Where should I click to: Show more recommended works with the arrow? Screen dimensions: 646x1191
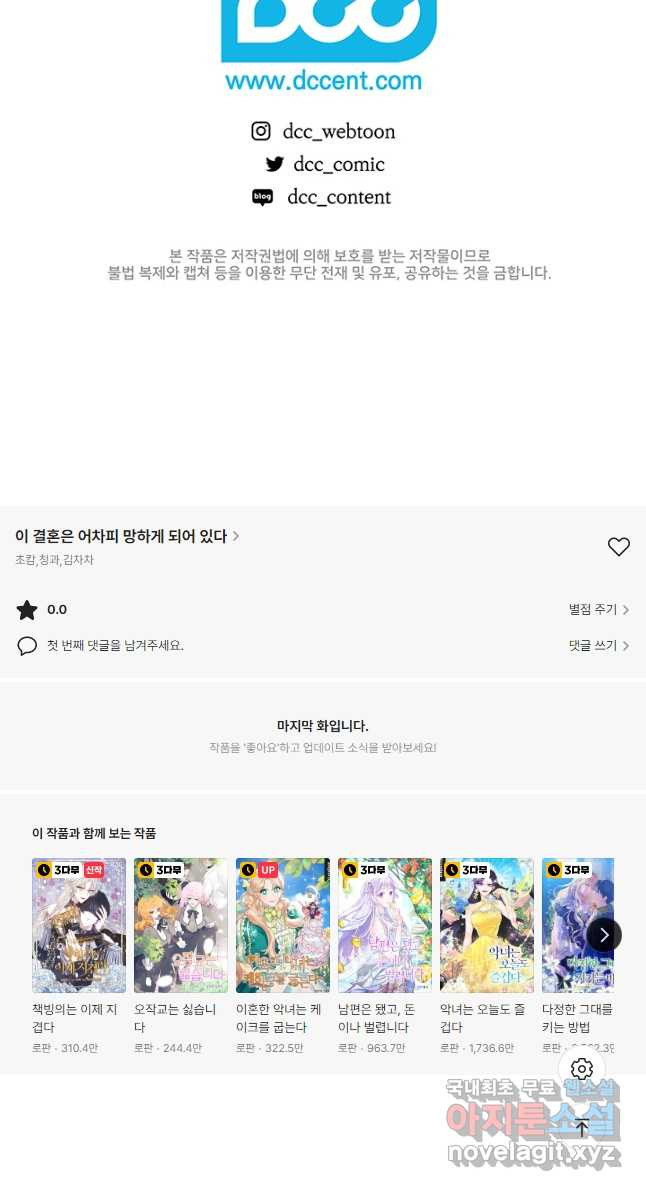(604, 935)
